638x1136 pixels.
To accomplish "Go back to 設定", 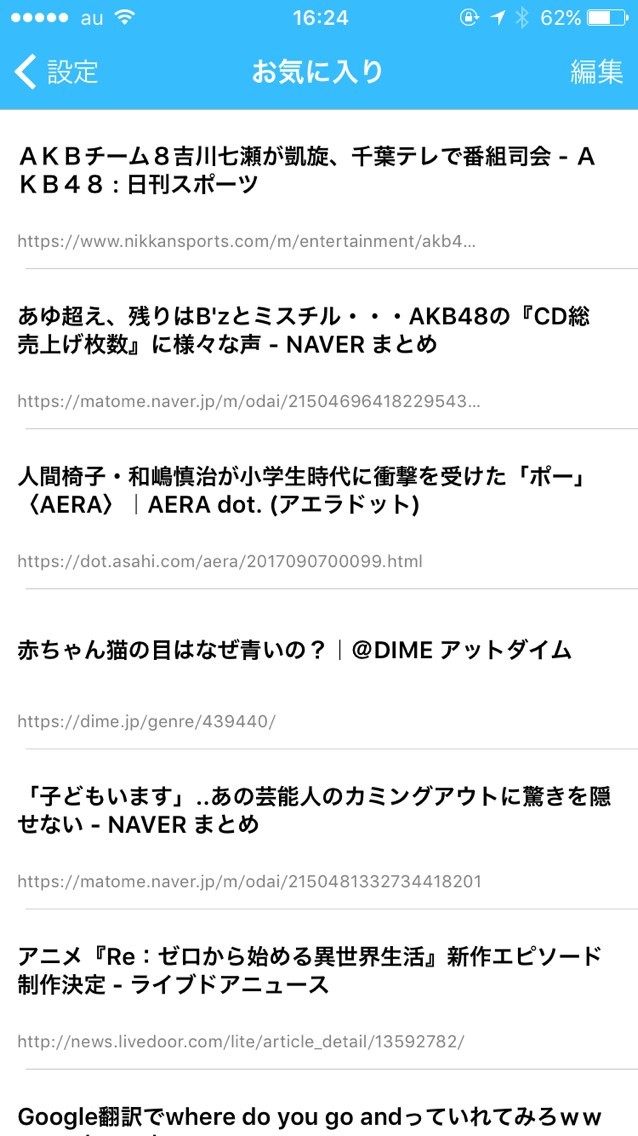I will pyautogui.click(x=57, y=72).
